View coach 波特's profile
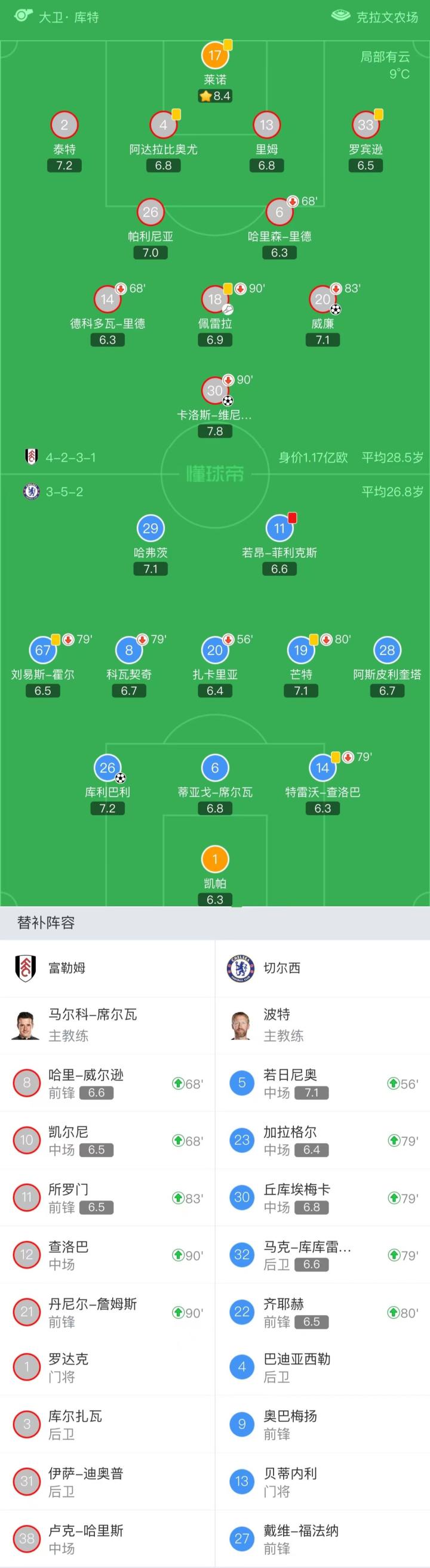The height and width of the screenshot is (1568, 430). (x=323, y=1025)
